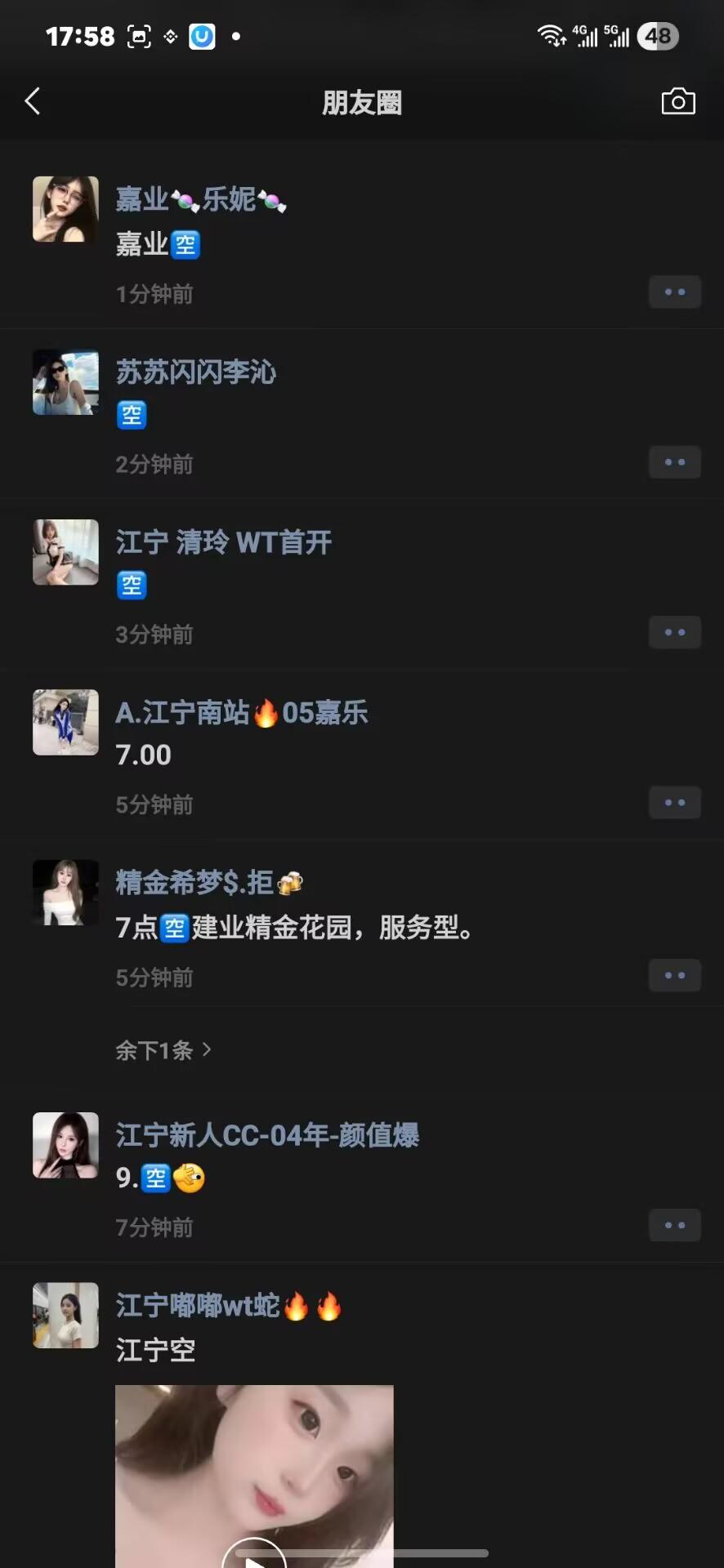This screenshot has width=724, height=1568.
Task: View 苏苏闪闪李沁's profile via the name
Action: (x=196, y=372)
